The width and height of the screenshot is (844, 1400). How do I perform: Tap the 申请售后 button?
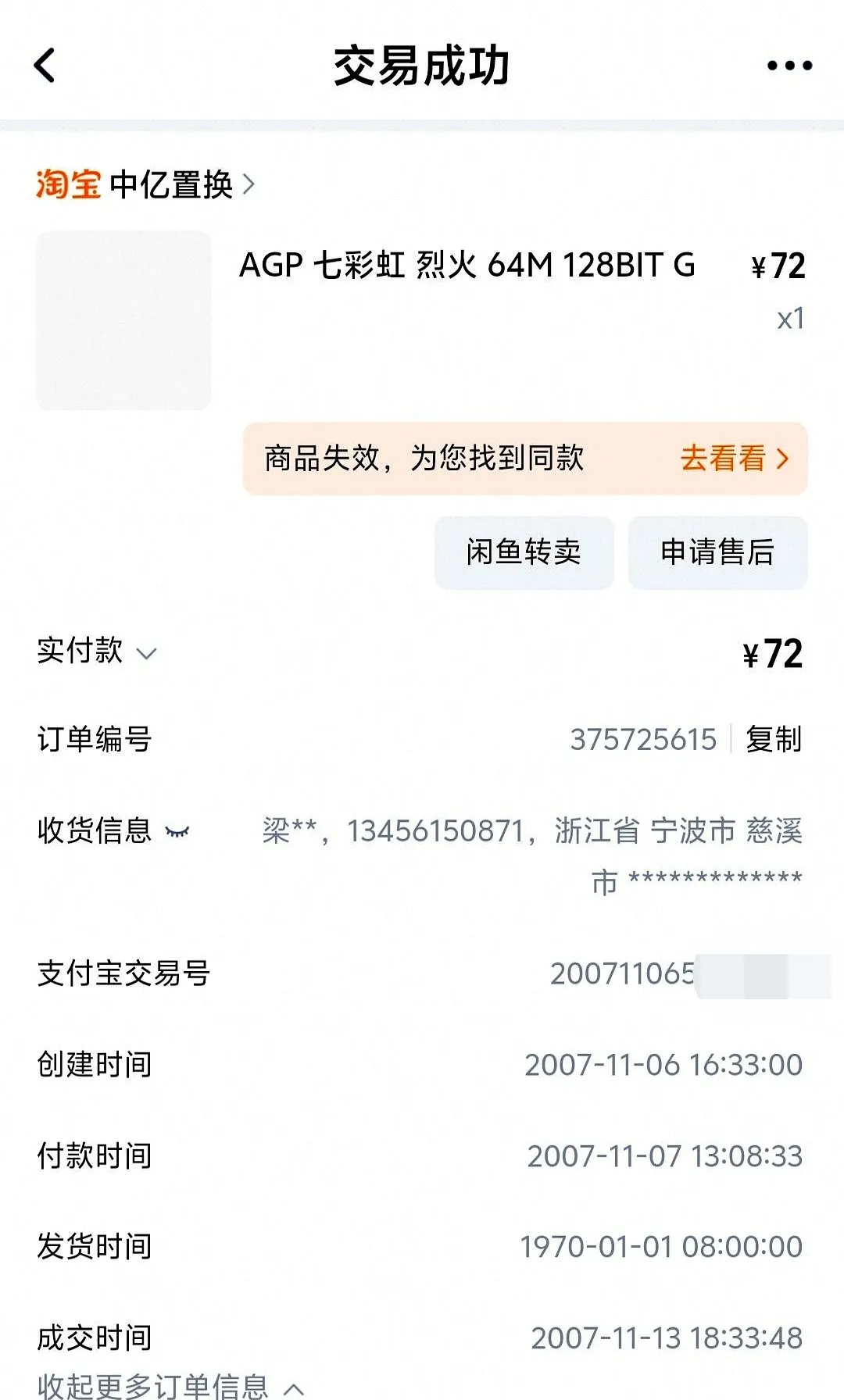click(x=717, y=552)
